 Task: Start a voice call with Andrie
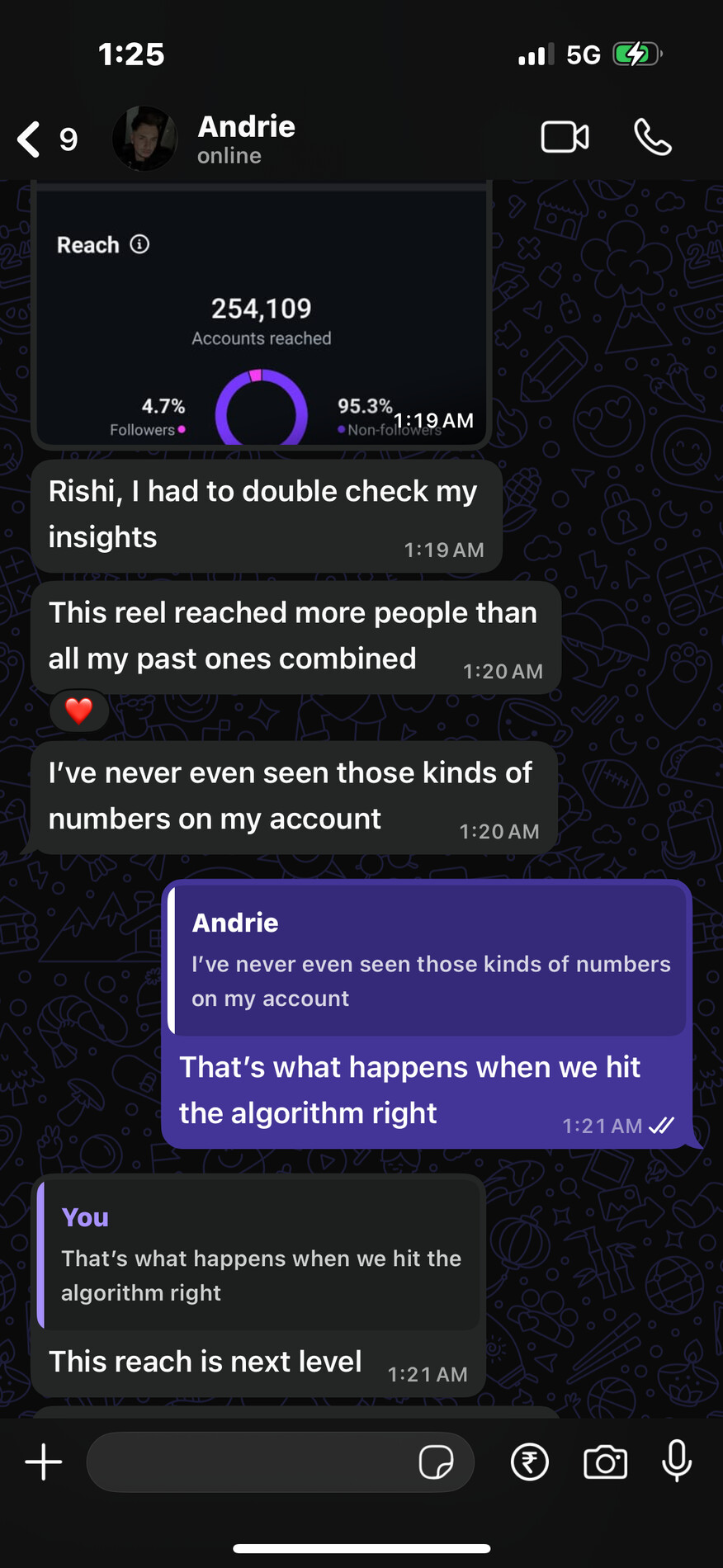pyautogui.click(x=653, y=137)
